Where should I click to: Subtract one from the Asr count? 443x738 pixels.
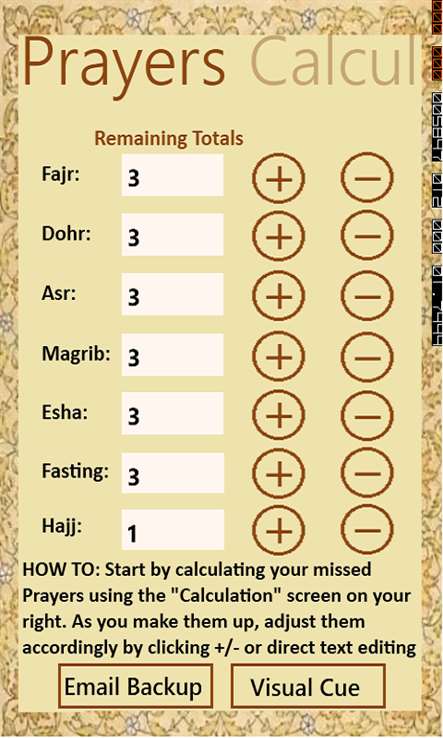point(367,296)
